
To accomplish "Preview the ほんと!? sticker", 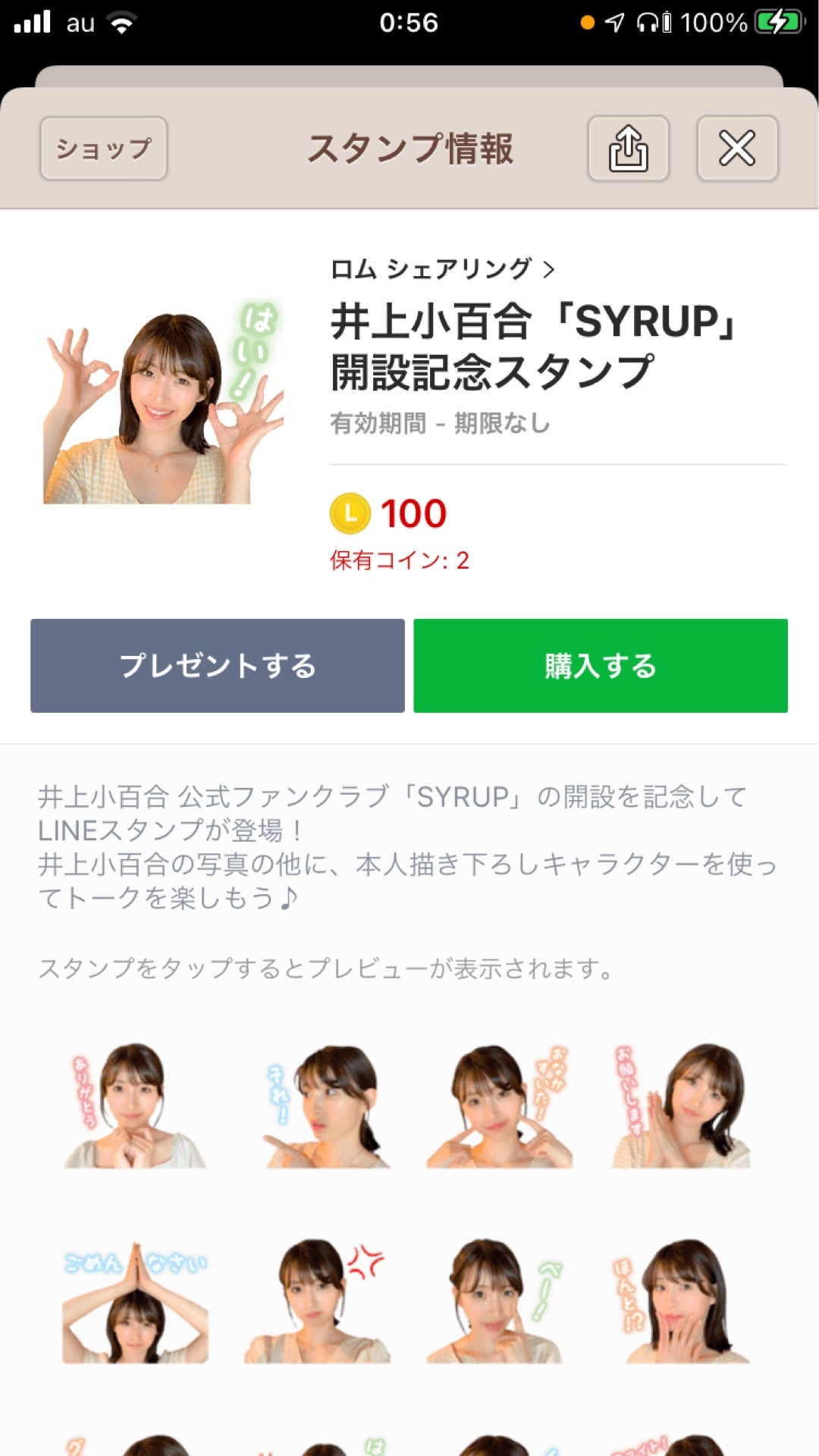I will [x=680, y=1301].
